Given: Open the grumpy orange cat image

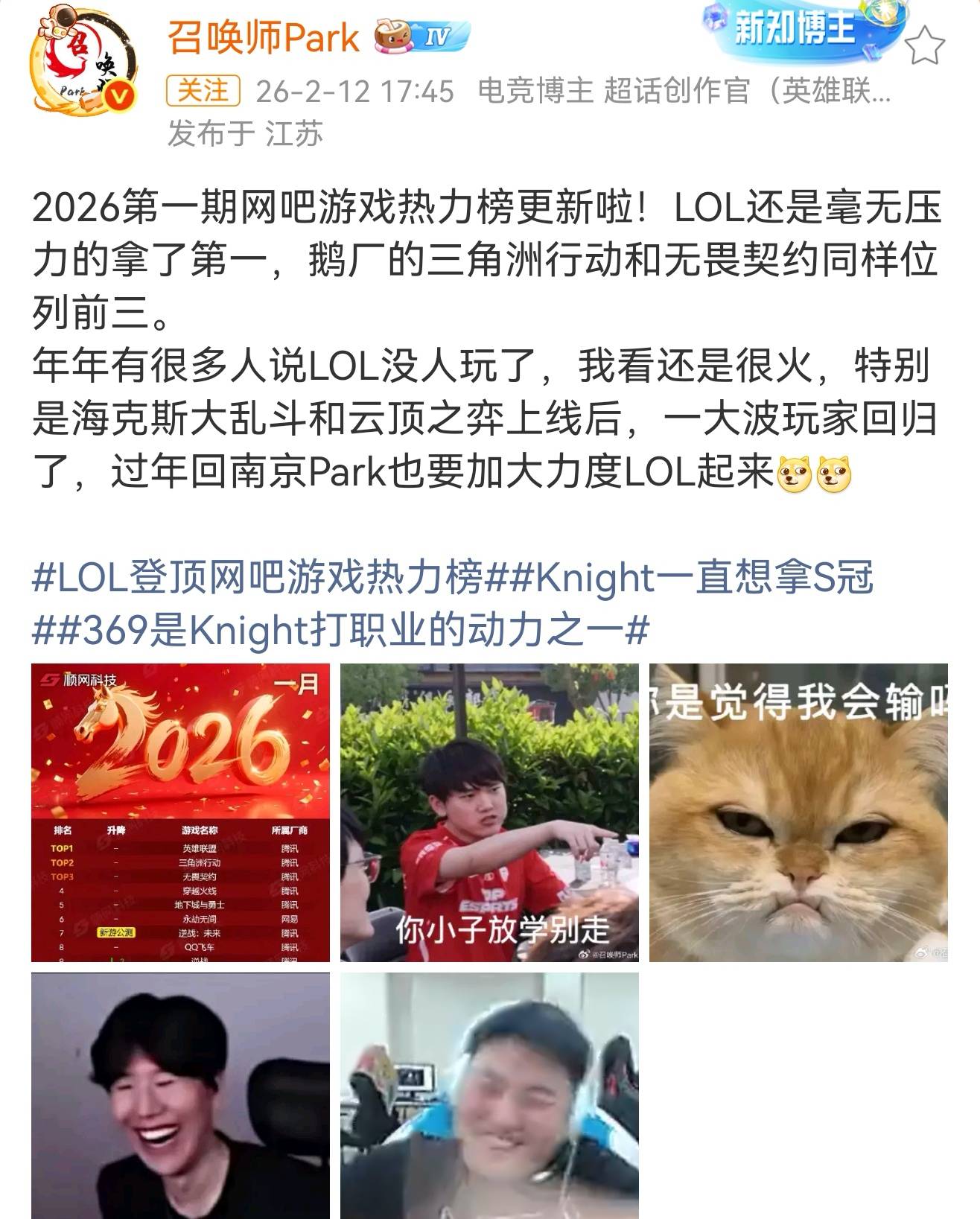Looking at the screenshot, I should coord(798,812).
